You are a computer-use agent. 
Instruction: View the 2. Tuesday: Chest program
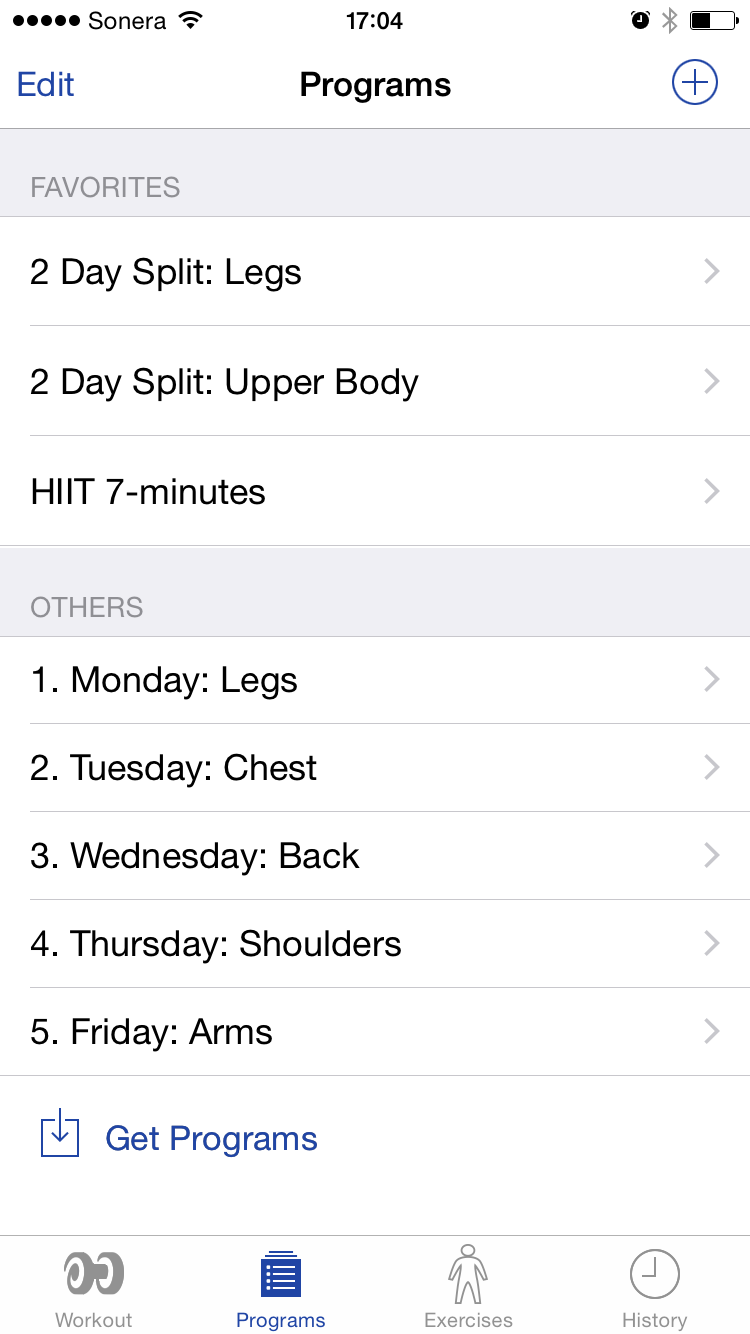(375, 768)
